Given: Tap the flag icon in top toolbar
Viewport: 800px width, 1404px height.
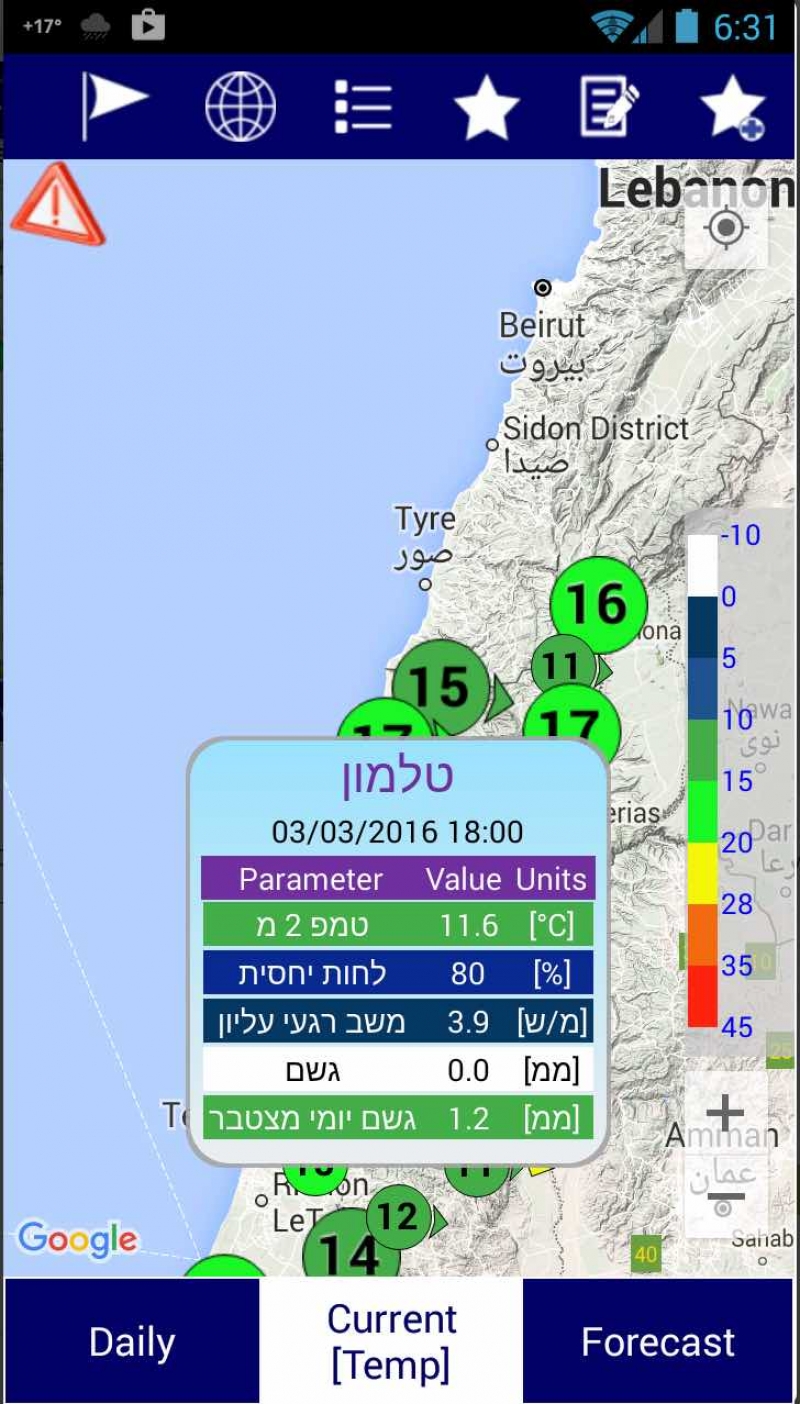Looking at the screenshot, I should point(114,105).
